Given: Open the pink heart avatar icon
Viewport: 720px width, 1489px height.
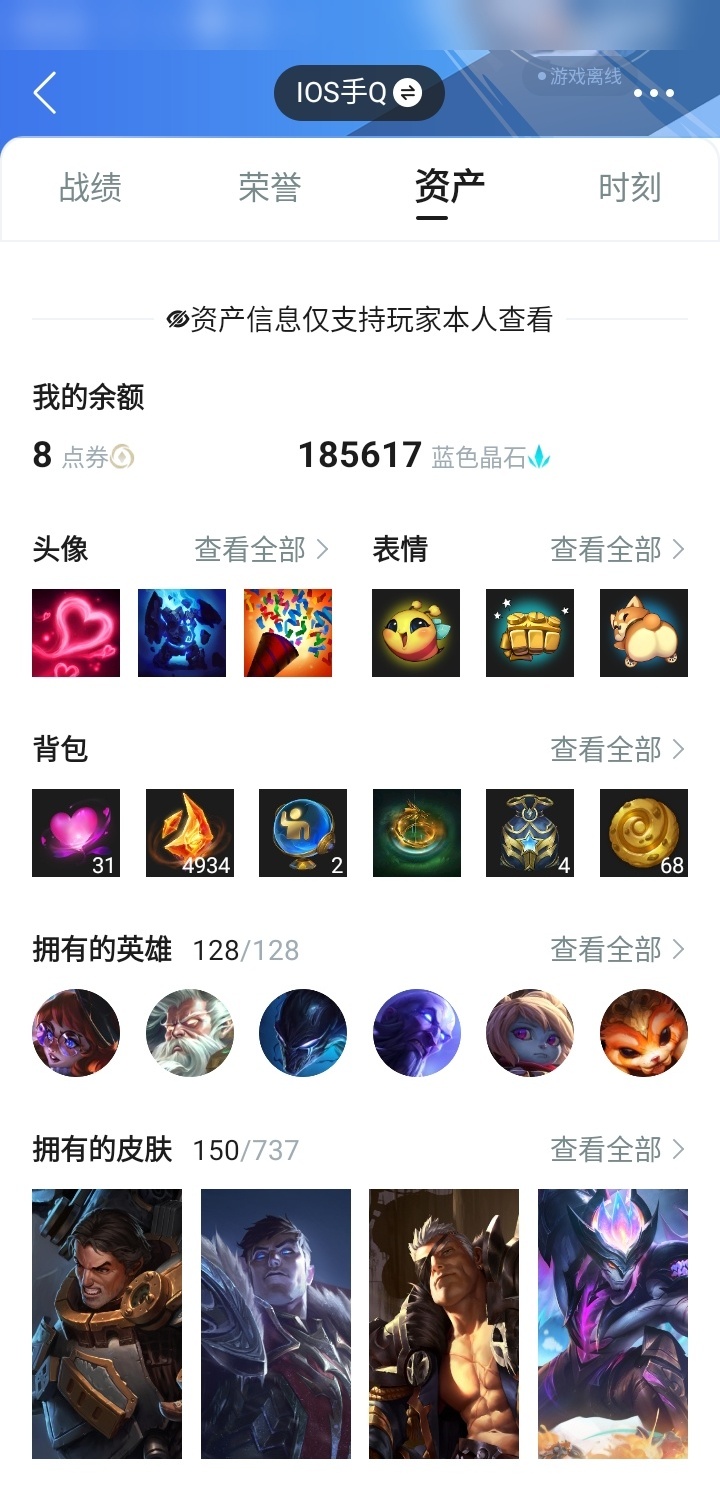Looking at the screenshot, I should (76, 633).
